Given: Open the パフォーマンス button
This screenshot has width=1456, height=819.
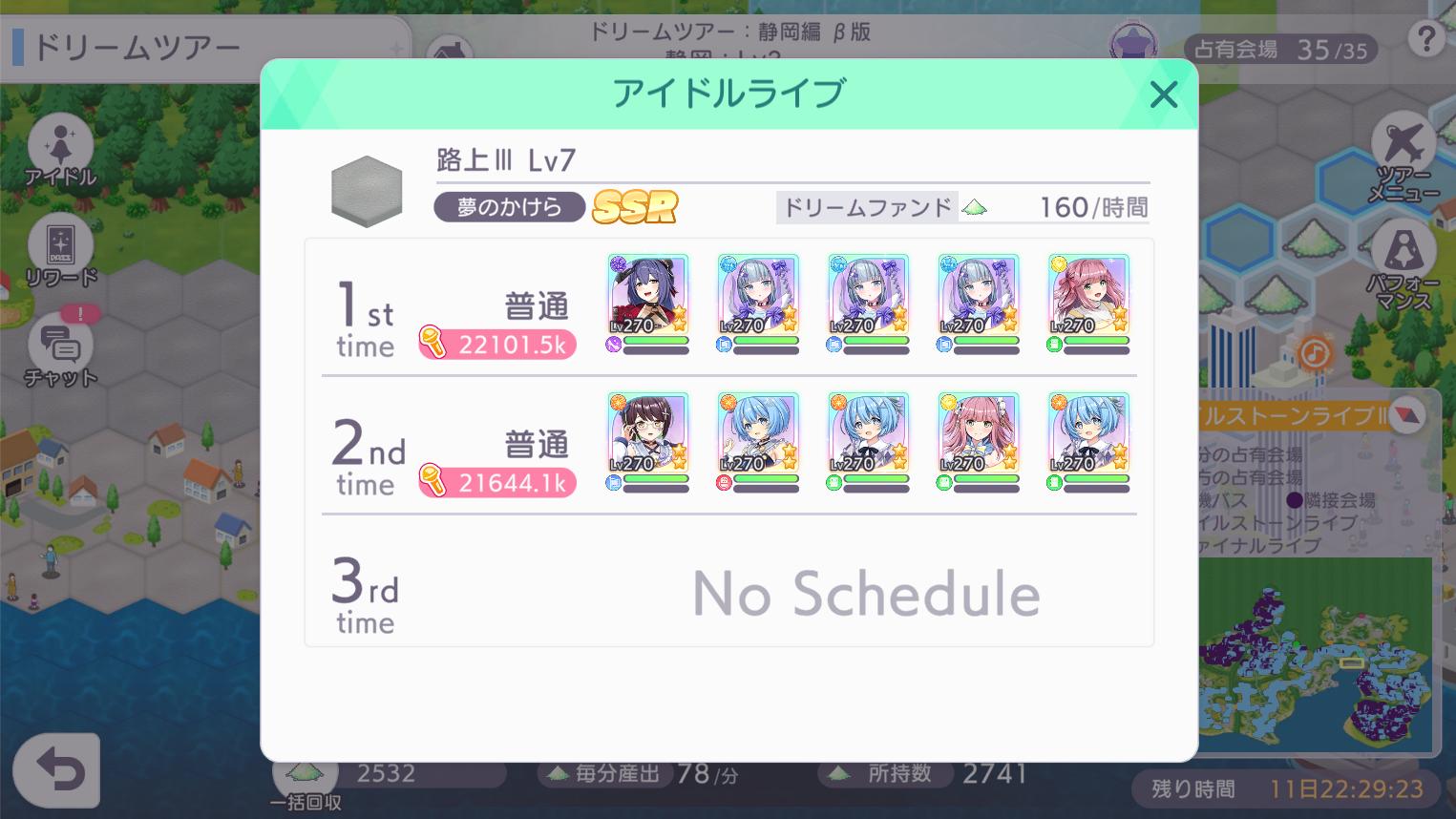Looking at the screenshot, I should pos(1403,262).
